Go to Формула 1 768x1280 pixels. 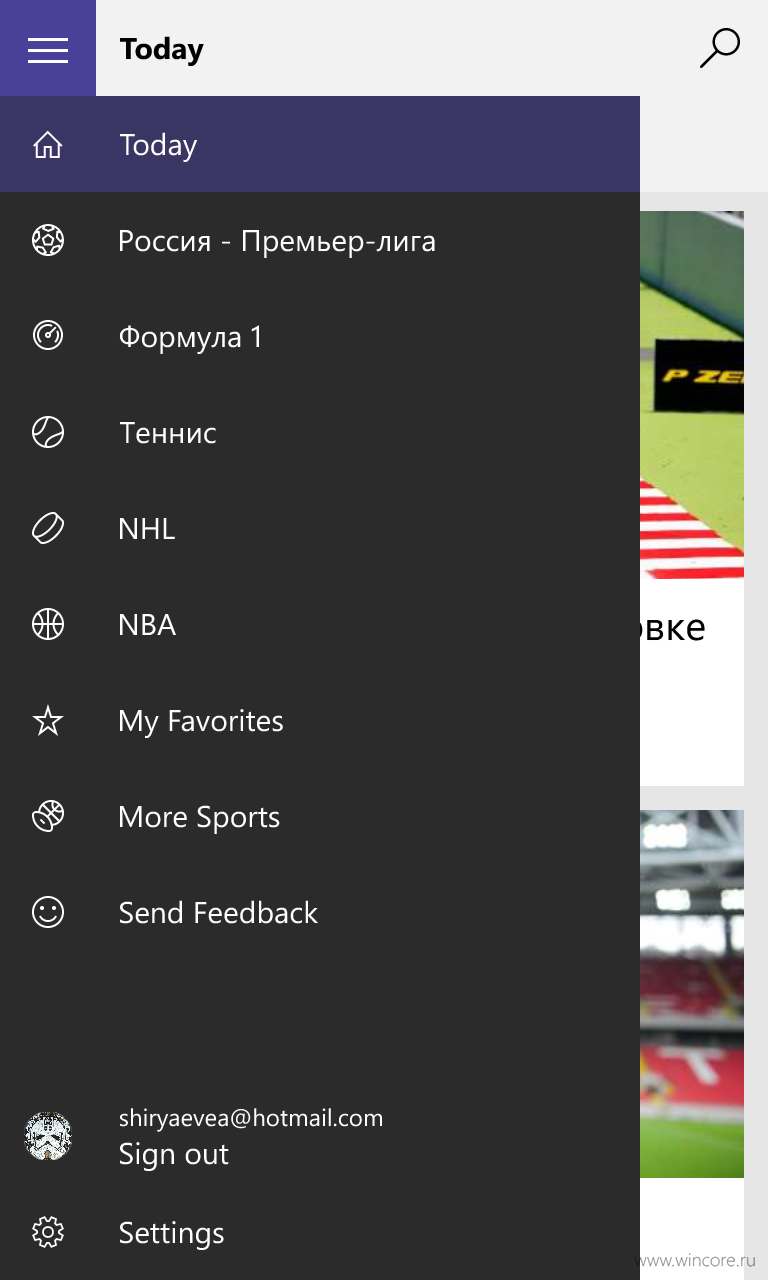tap(320, 336)
